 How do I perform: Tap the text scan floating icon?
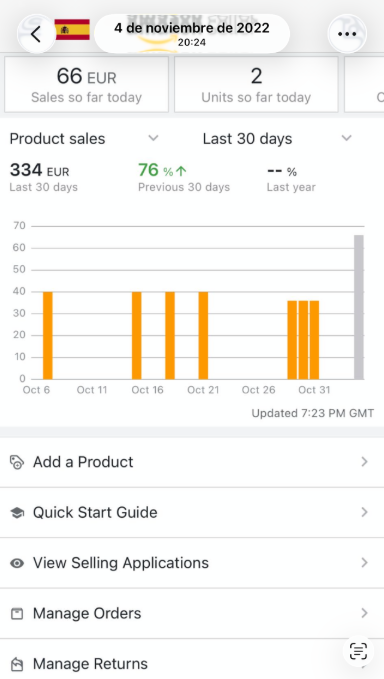tap(358, 651)
